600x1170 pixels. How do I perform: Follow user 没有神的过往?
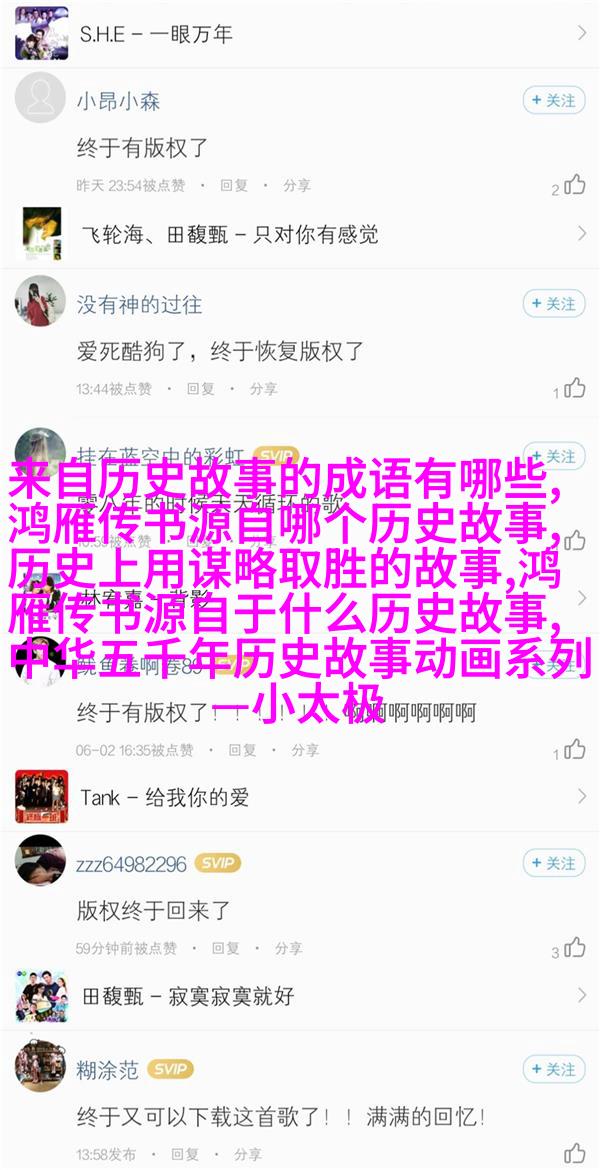(x=553, y=303)
